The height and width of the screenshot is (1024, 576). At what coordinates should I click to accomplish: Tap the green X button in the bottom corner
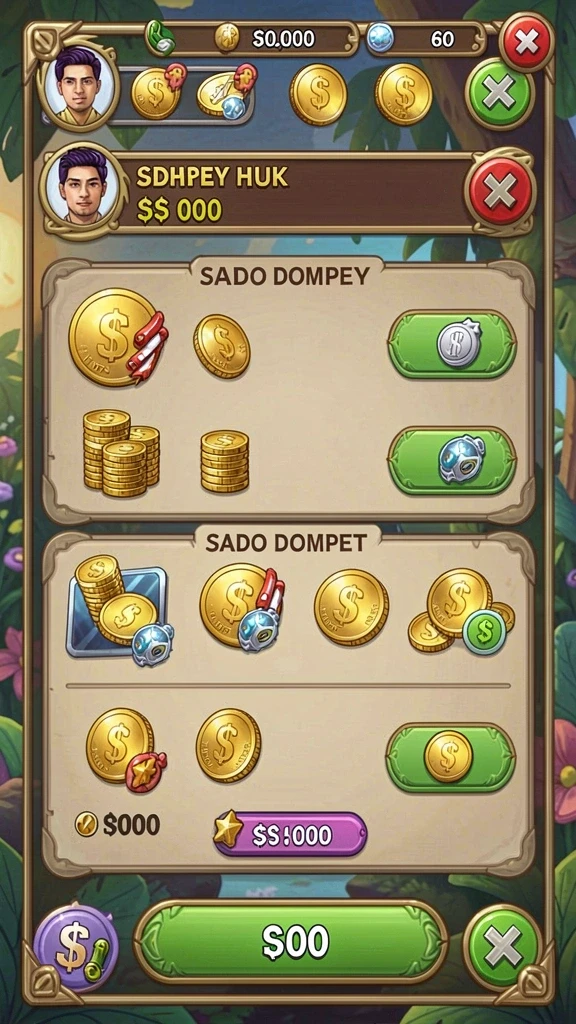pos(503,946)
